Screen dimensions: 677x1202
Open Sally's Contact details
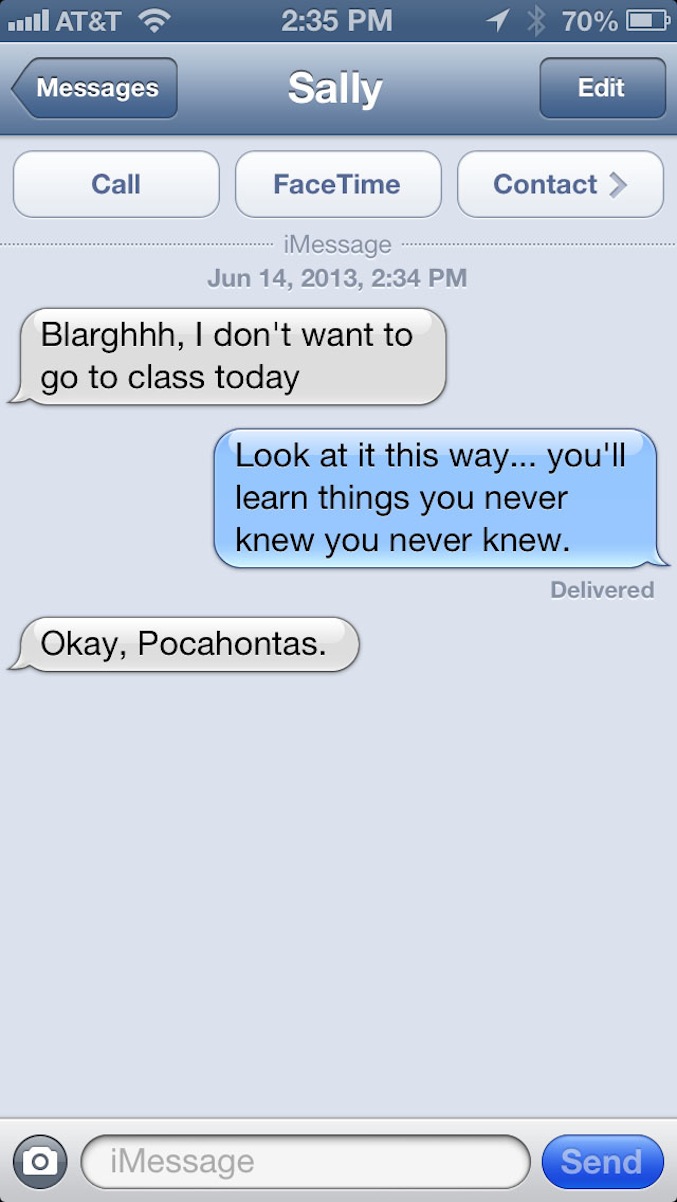point(560,184)
